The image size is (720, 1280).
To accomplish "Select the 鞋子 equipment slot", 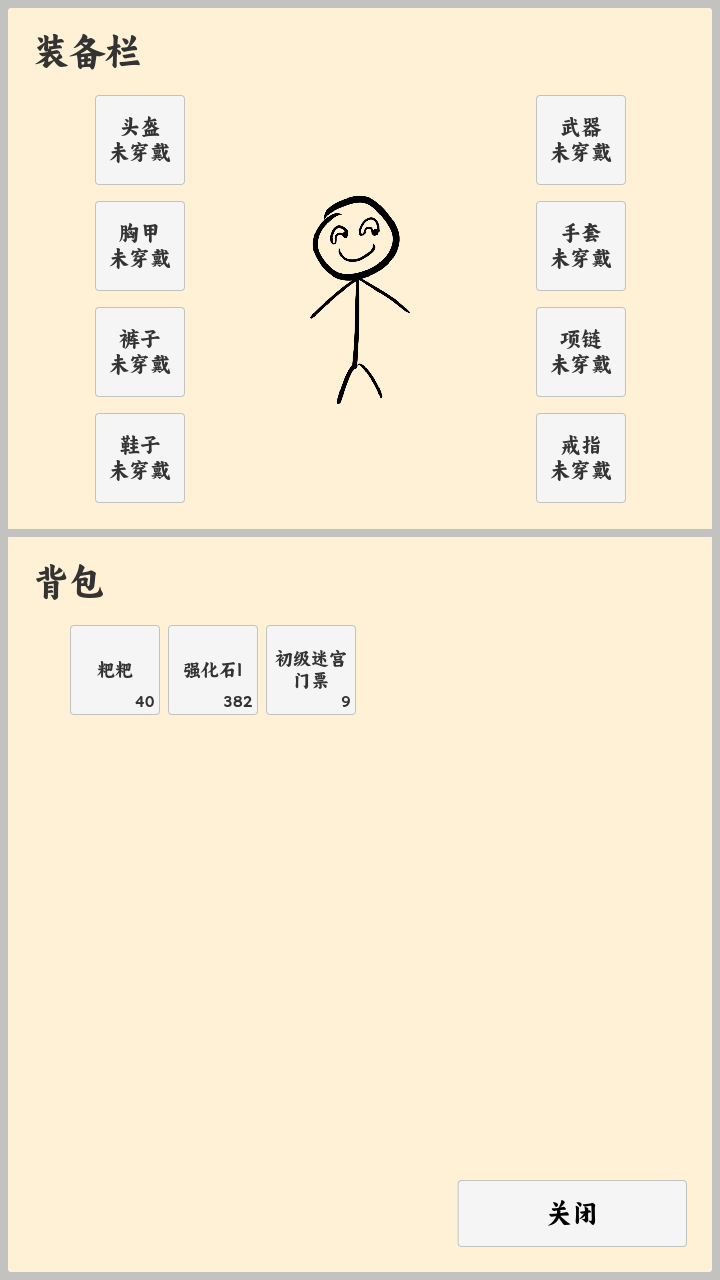I will [139, 458].
